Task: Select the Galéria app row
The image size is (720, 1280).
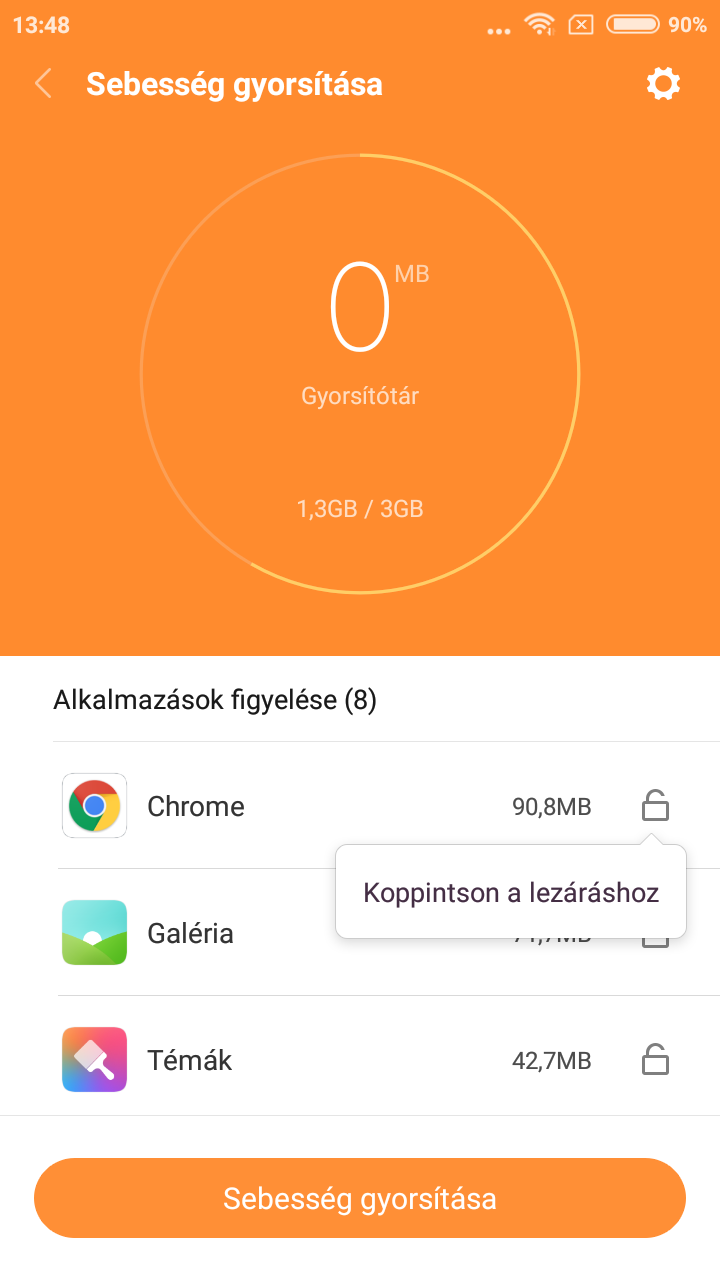Action: point(360,932)
